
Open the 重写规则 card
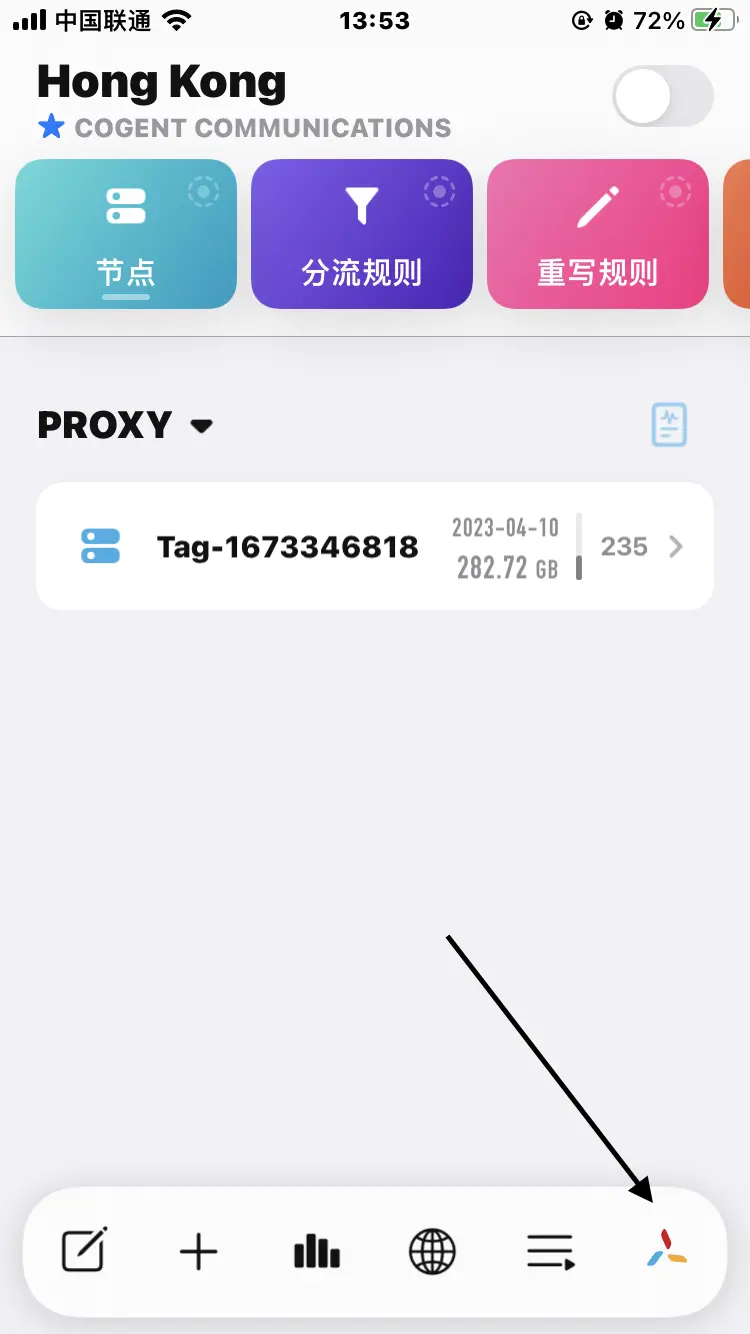click(x=597, y=234)
